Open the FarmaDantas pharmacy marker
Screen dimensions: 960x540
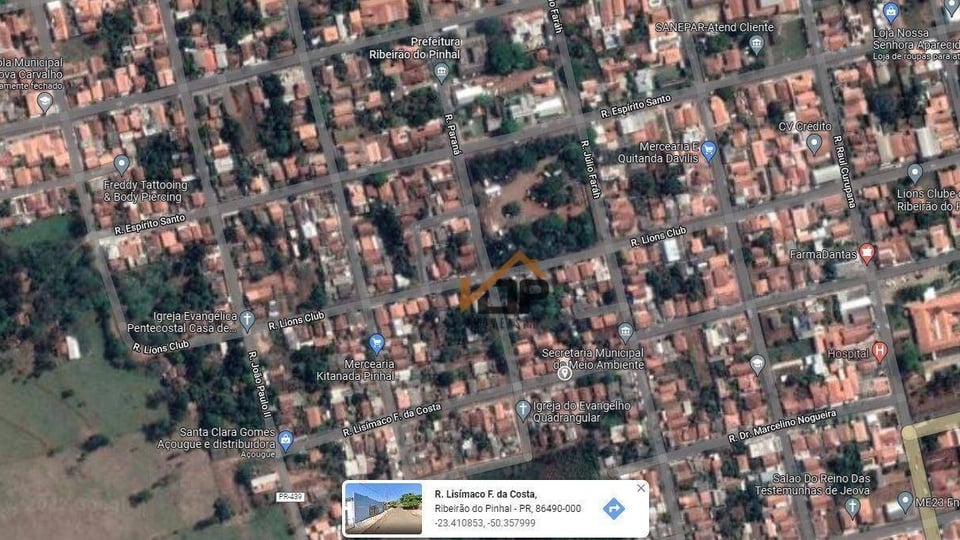867,253
